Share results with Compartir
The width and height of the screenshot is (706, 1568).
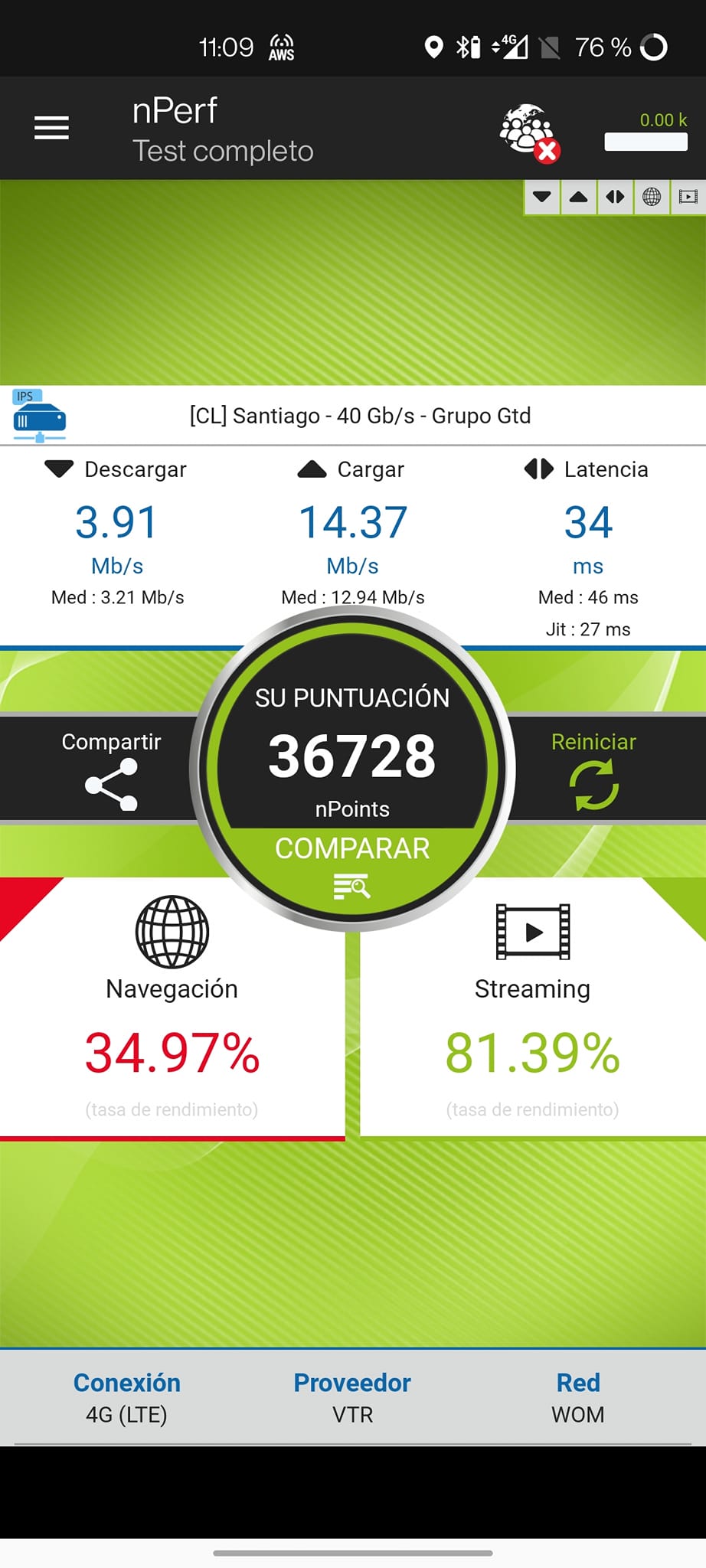click(111, 769)
